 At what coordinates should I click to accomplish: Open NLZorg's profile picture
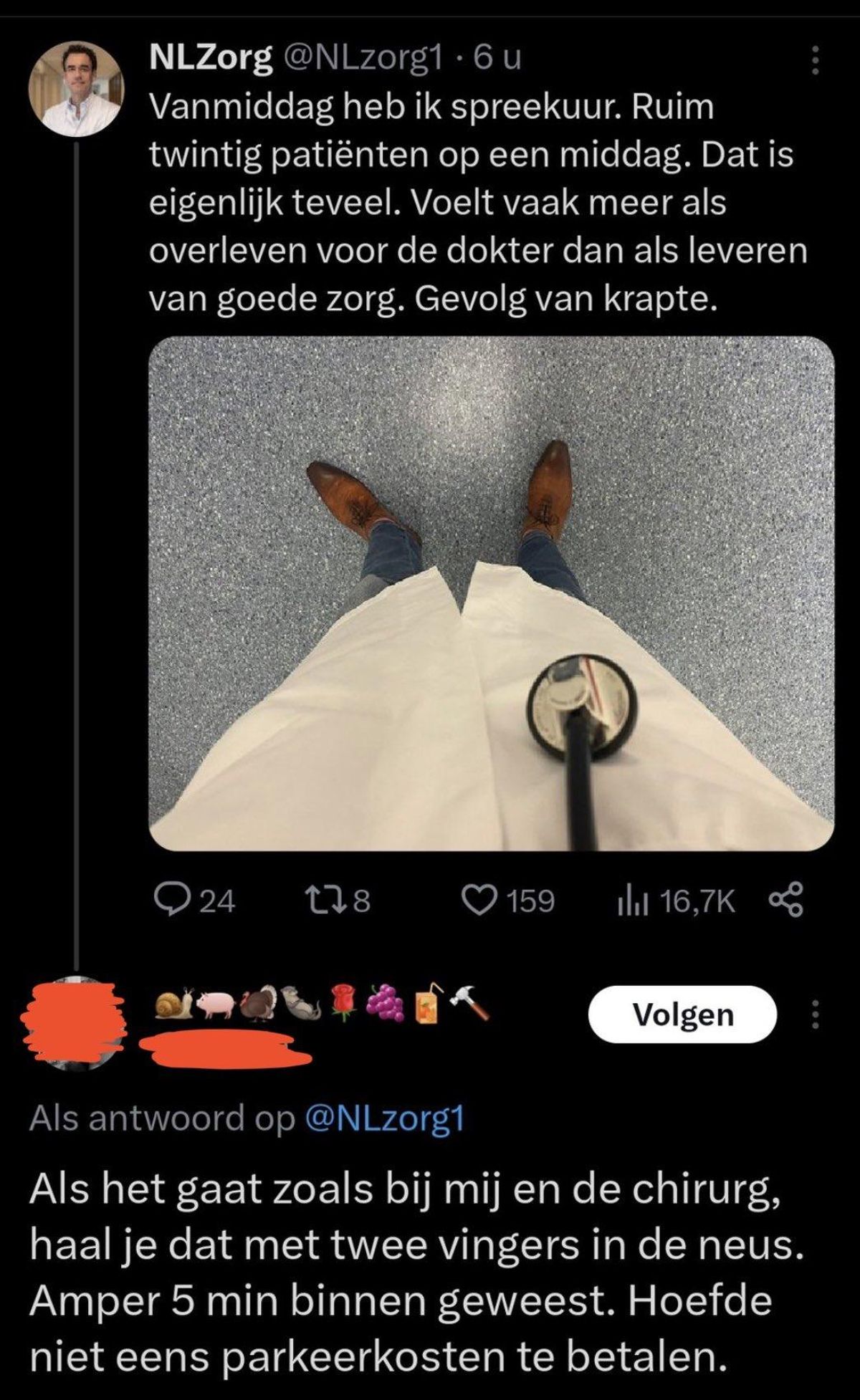coord(77,87)
